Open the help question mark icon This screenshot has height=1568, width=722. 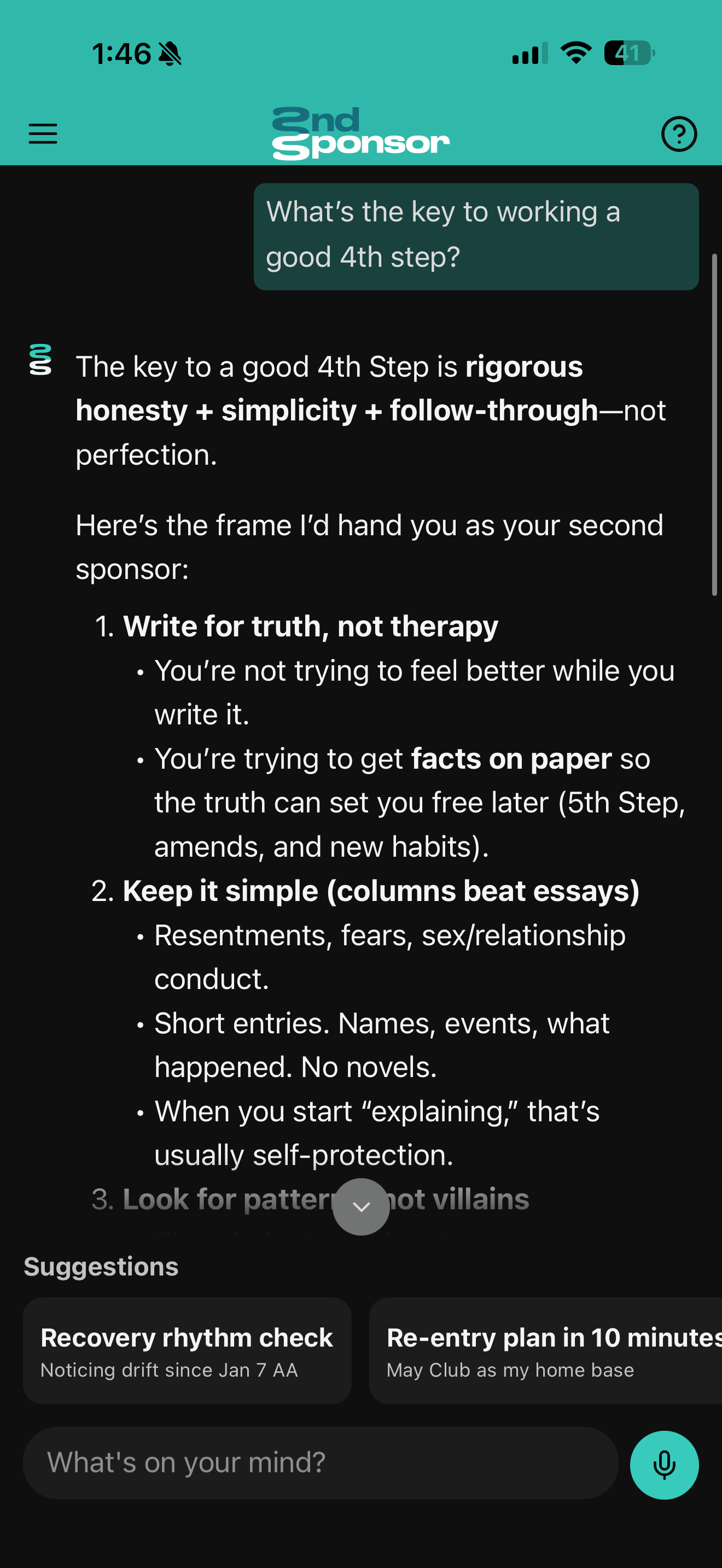[x=679, y=134]
